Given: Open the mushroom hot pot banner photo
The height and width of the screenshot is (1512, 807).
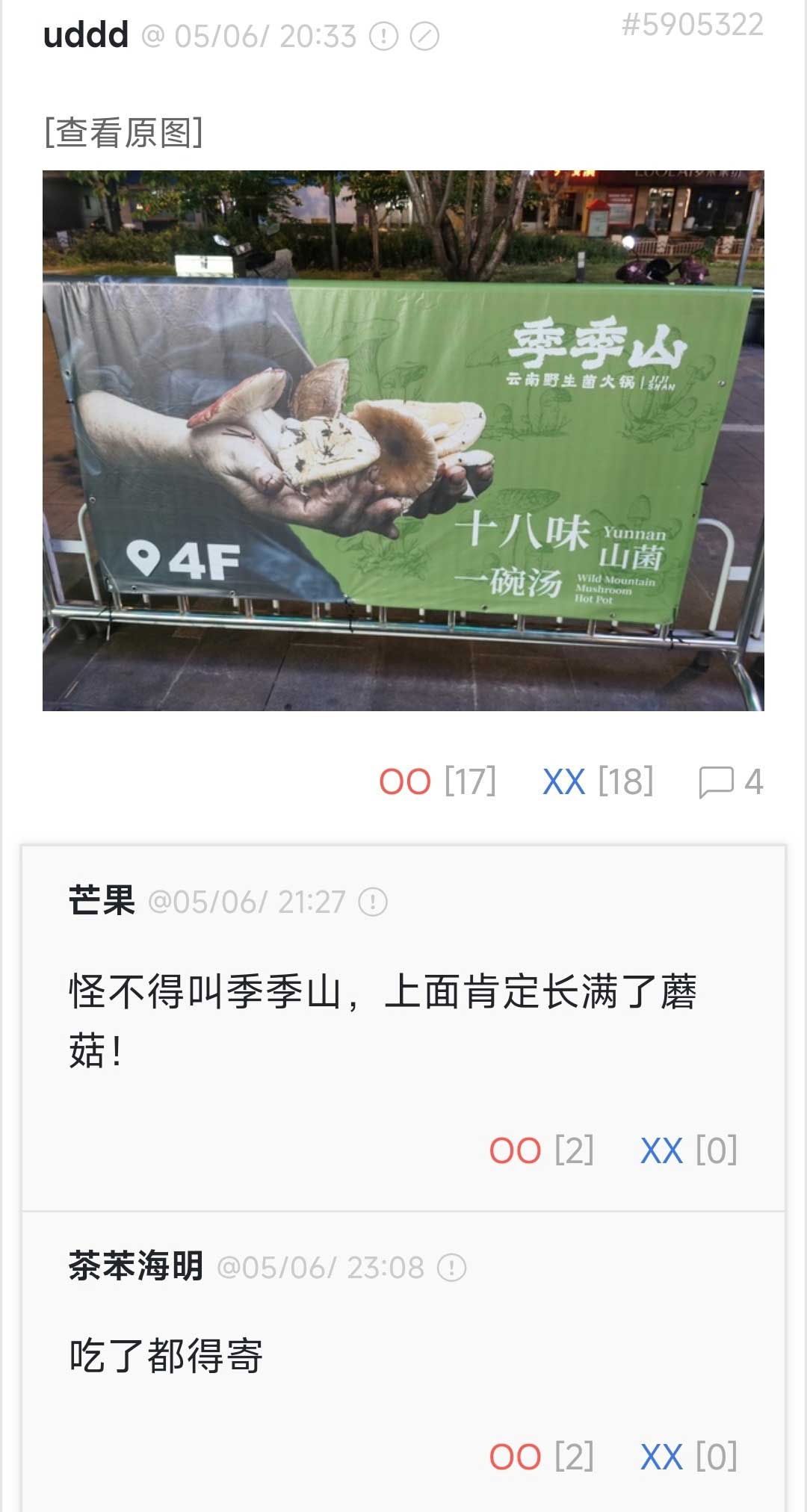Looking at the screenshot, I should click(x=403, y=441).
